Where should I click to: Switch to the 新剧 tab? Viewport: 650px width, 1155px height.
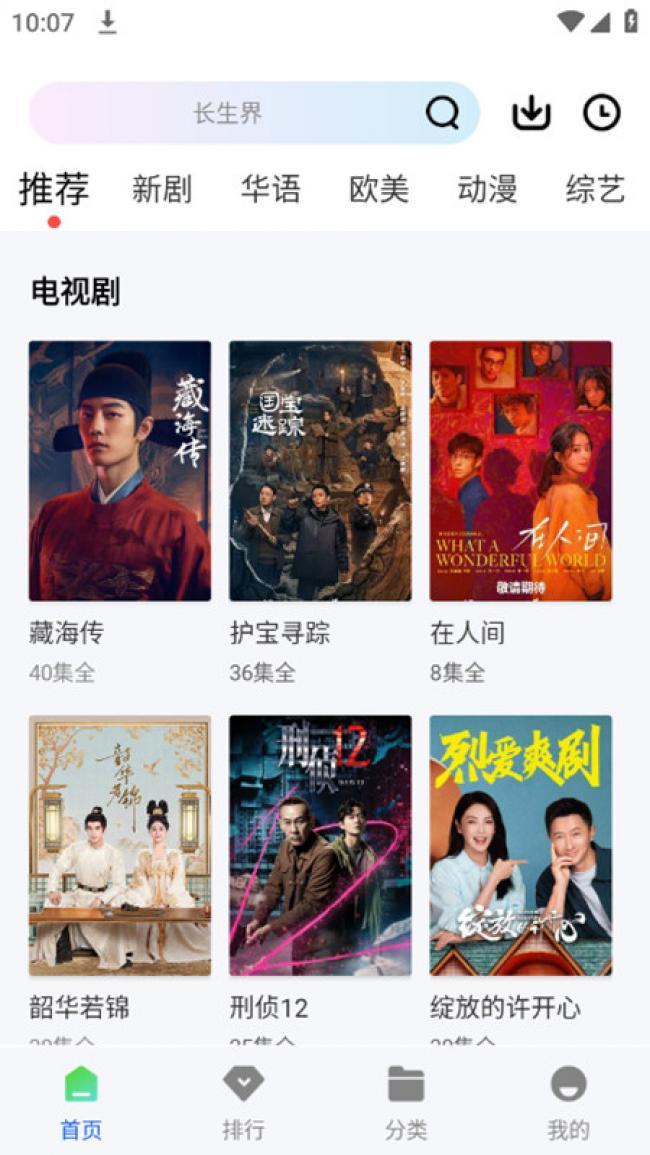[x=161, y=189]
